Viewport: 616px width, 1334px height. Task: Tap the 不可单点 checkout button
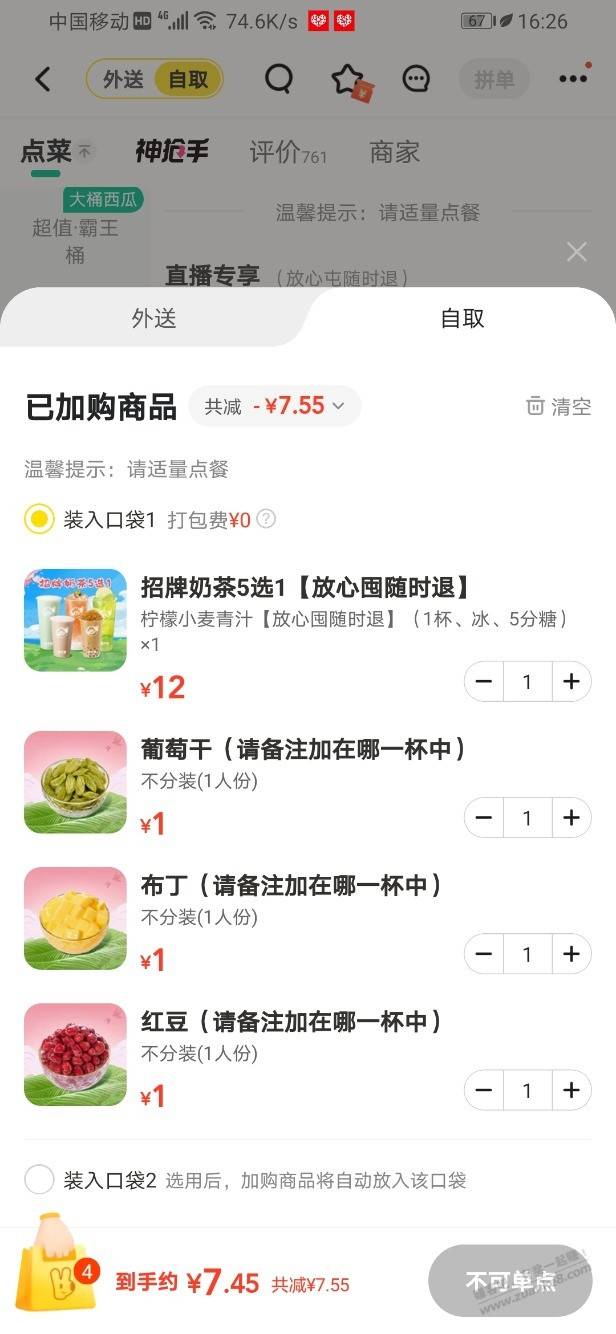pyautogui.click(x=510, y=1281)
